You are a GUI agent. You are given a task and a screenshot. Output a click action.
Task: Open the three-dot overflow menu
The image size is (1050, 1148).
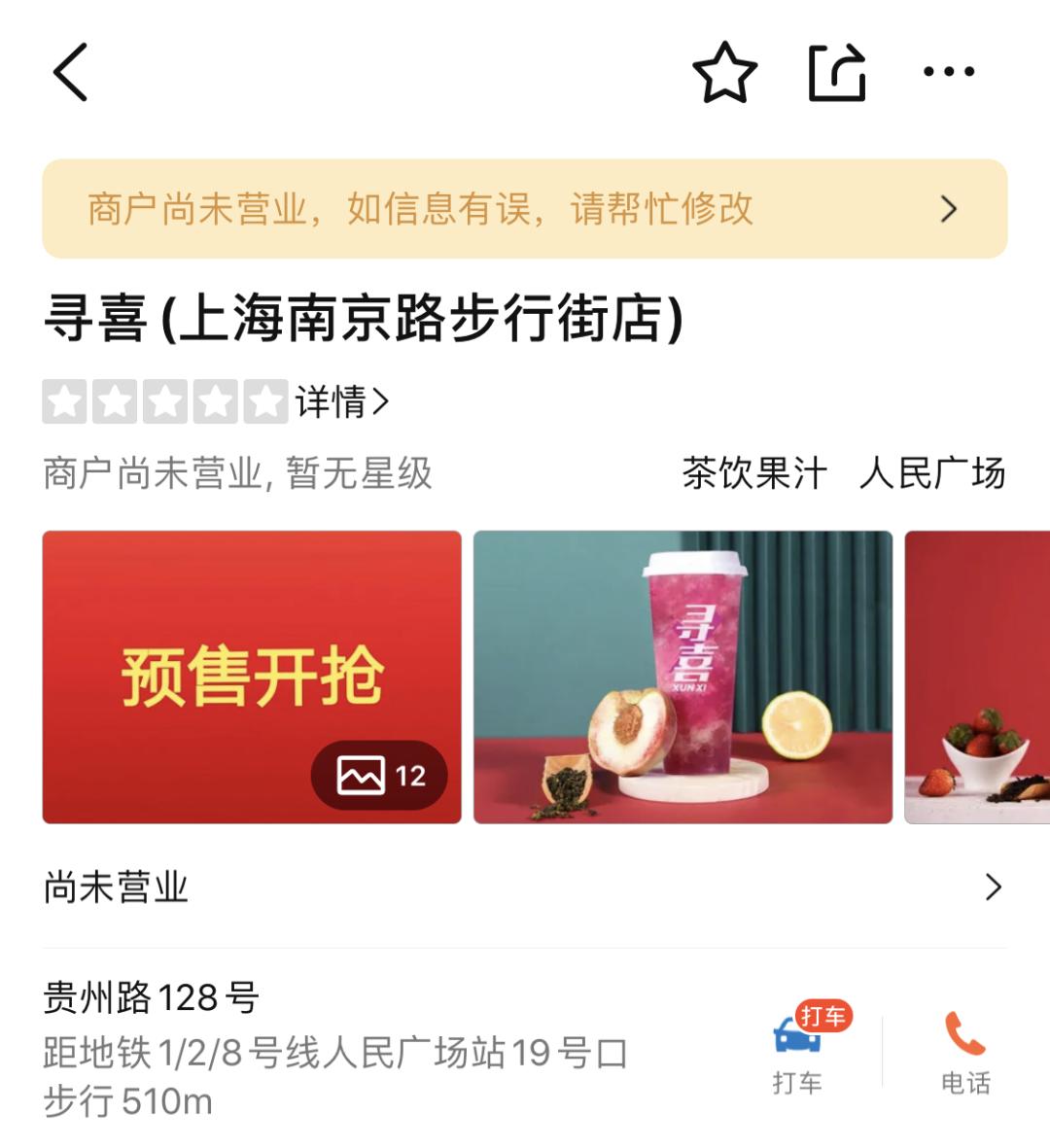(948, 72)
